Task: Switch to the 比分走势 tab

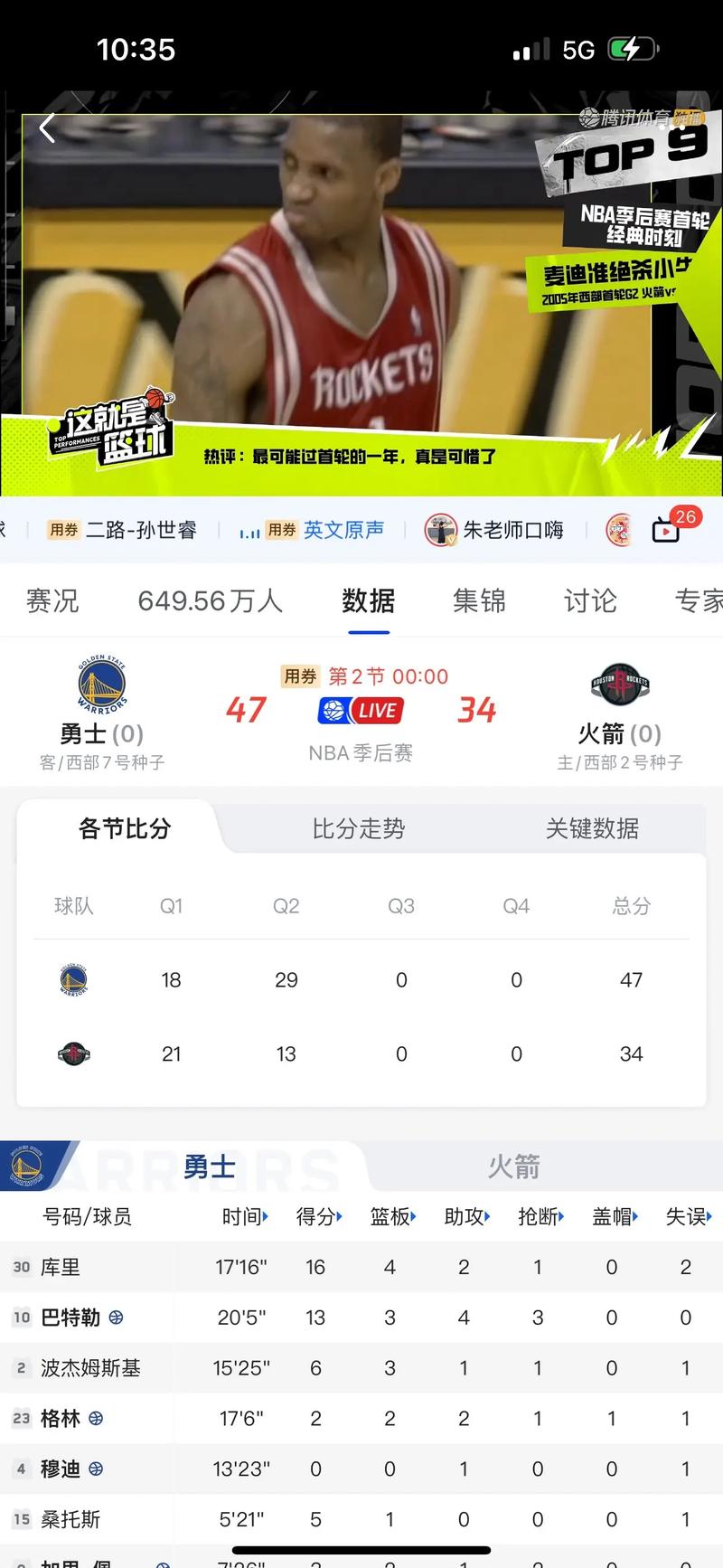Action: tap(359, 828)
